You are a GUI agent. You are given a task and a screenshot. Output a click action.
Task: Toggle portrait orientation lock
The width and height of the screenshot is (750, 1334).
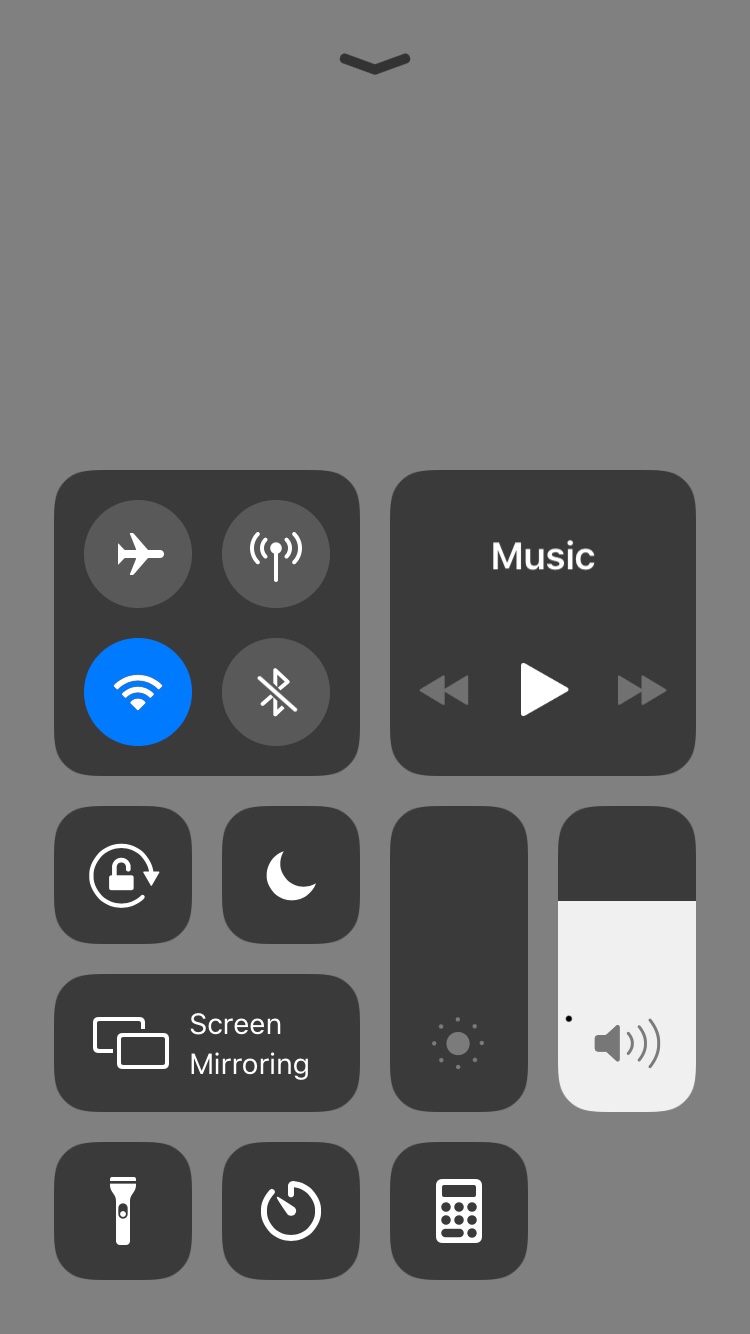[123, 875]
